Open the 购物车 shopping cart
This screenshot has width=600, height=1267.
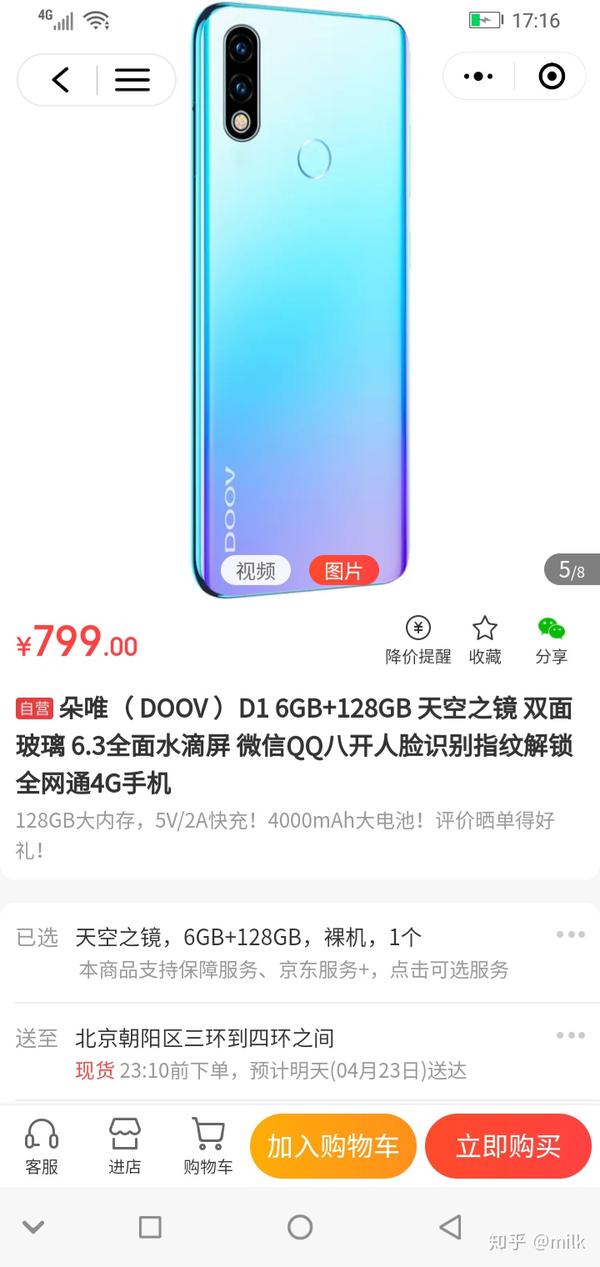click(x=208, y=1146)
